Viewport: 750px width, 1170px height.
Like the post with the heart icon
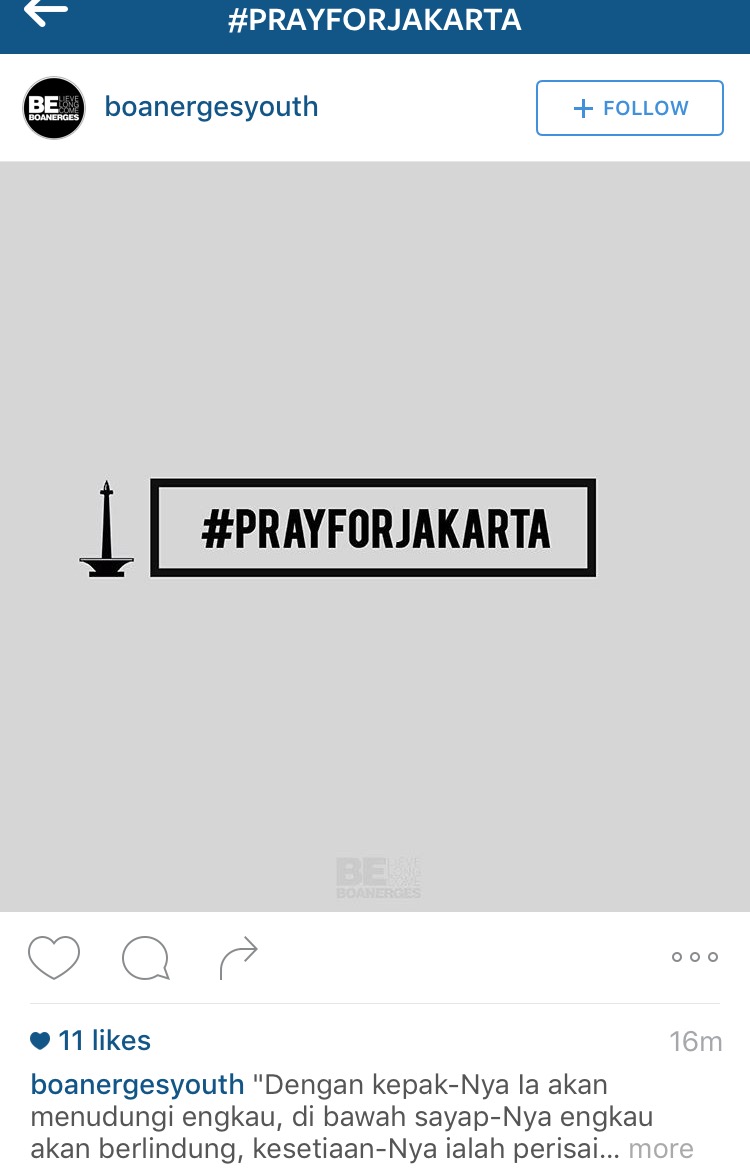tap(53, 958)
